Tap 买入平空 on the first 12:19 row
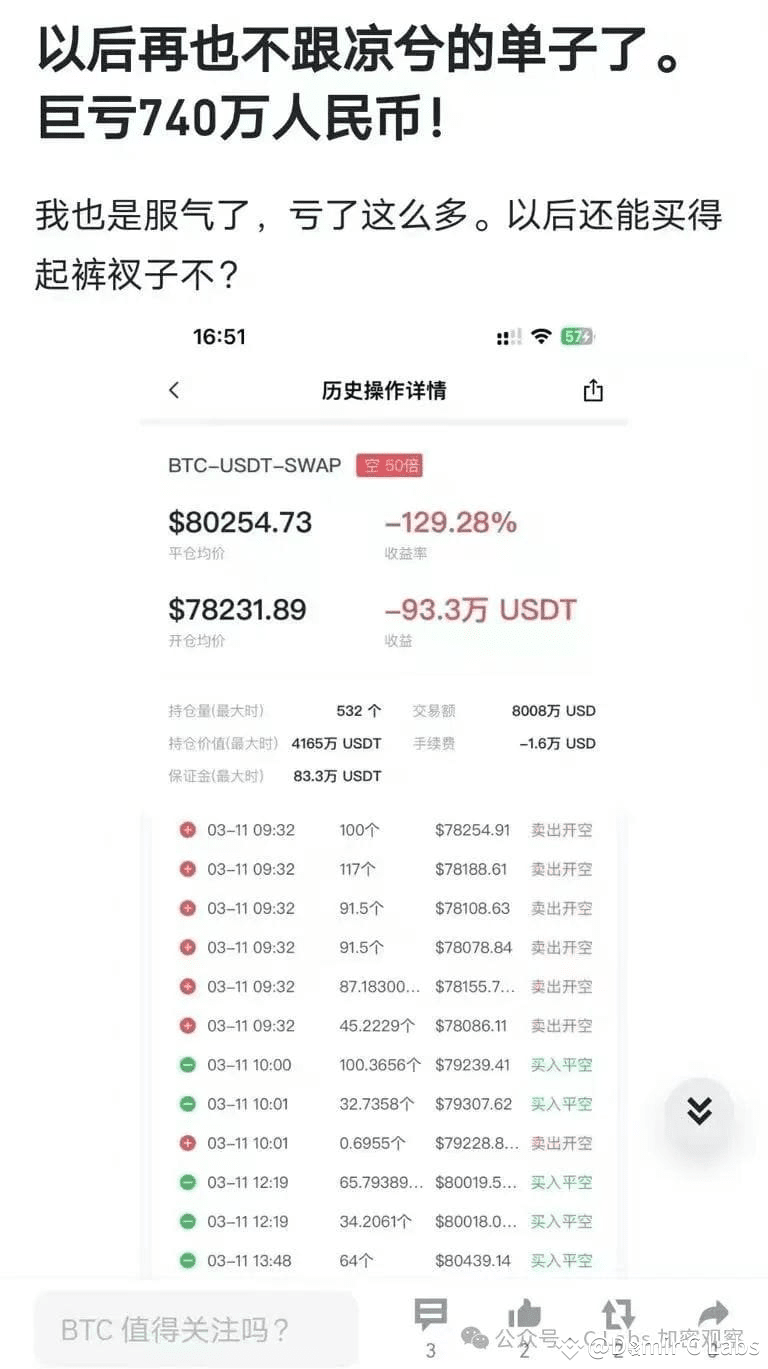This screenshot has height=1369, width=768. [561, 1182]
